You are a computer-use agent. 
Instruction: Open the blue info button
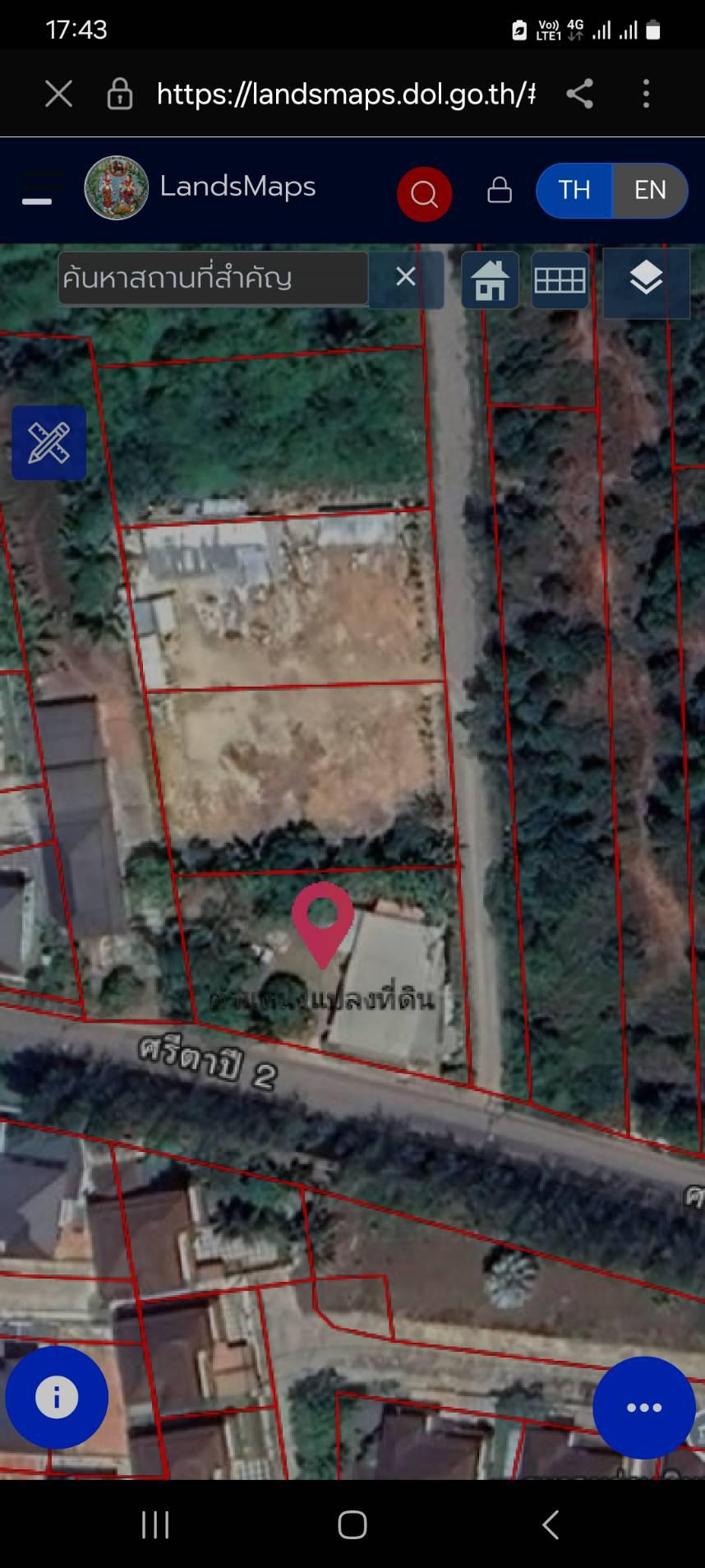point(57,1397)
